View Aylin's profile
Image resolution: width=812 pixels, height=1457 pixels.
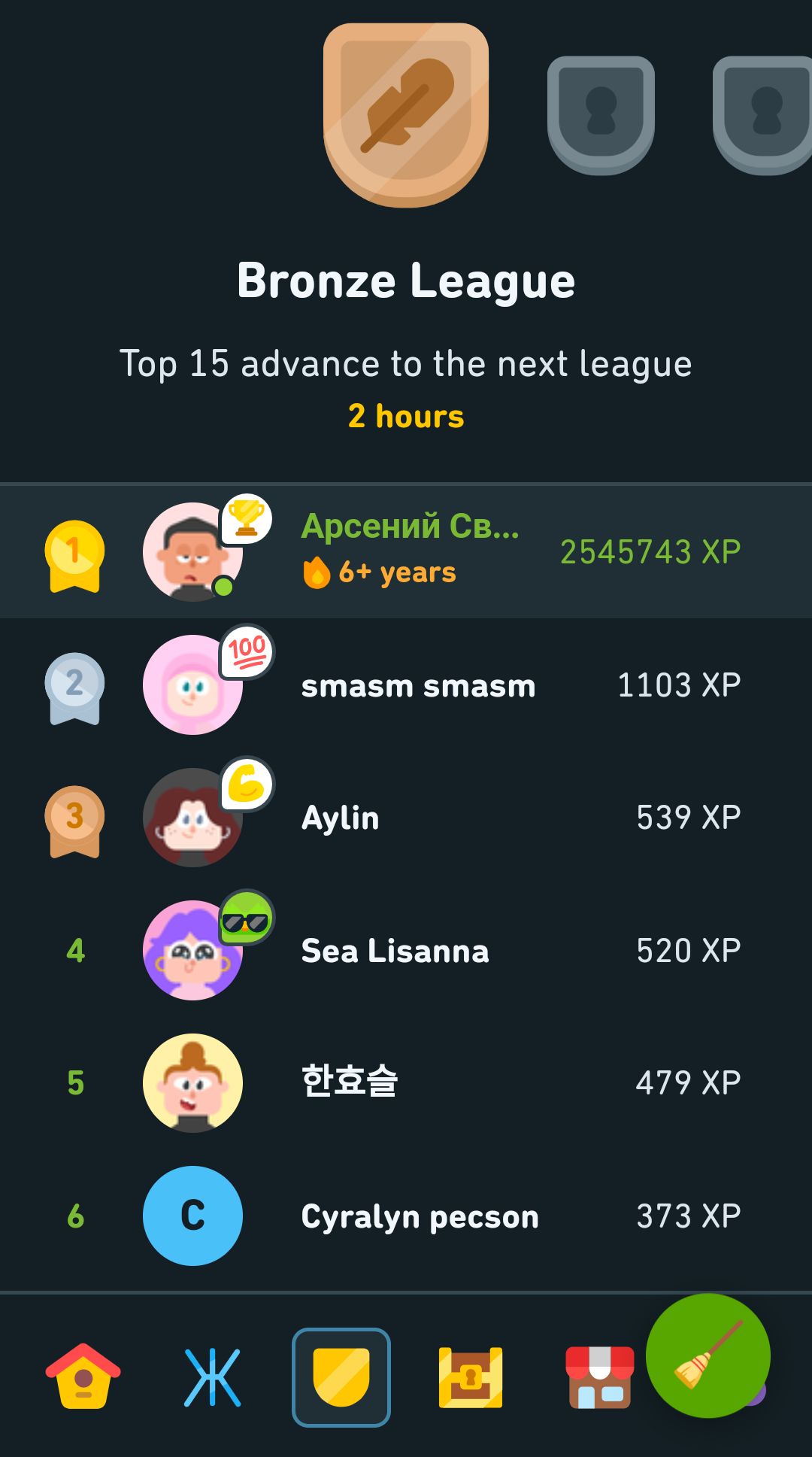406,818
